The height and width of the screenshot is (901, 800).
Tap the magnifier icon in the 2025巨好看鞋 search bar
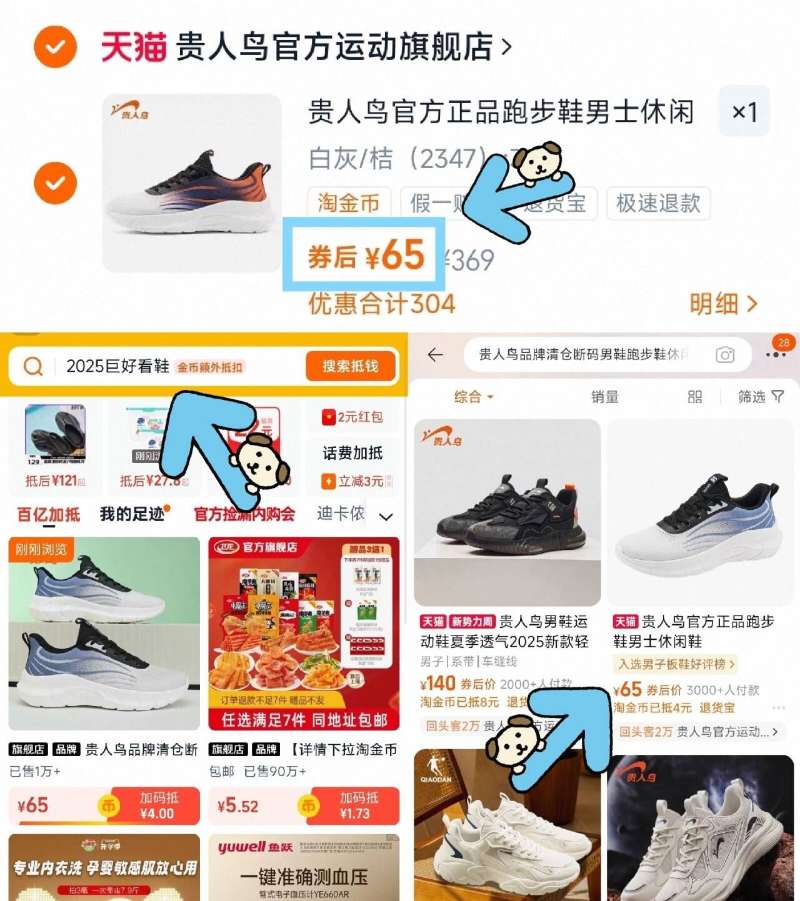32,364
